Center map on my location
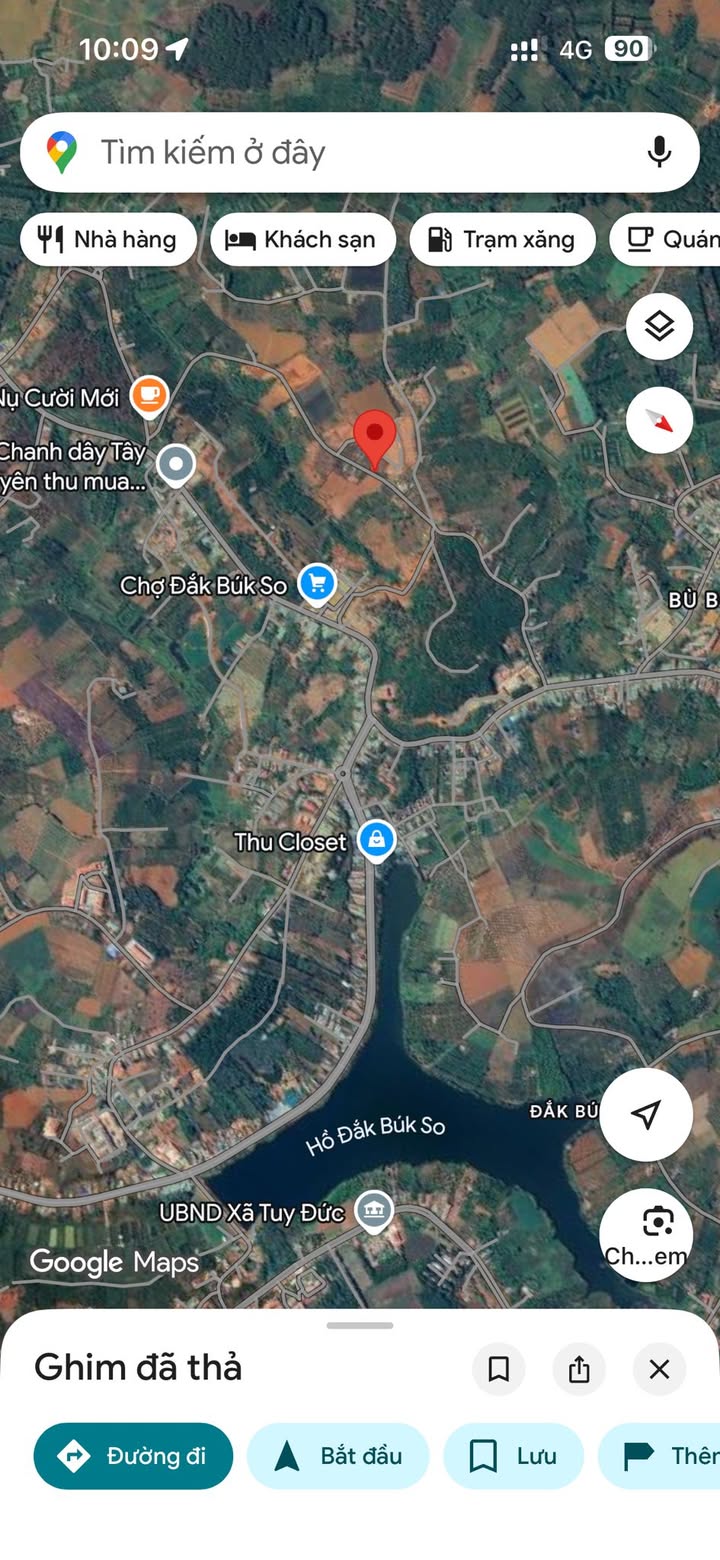 646,1114
